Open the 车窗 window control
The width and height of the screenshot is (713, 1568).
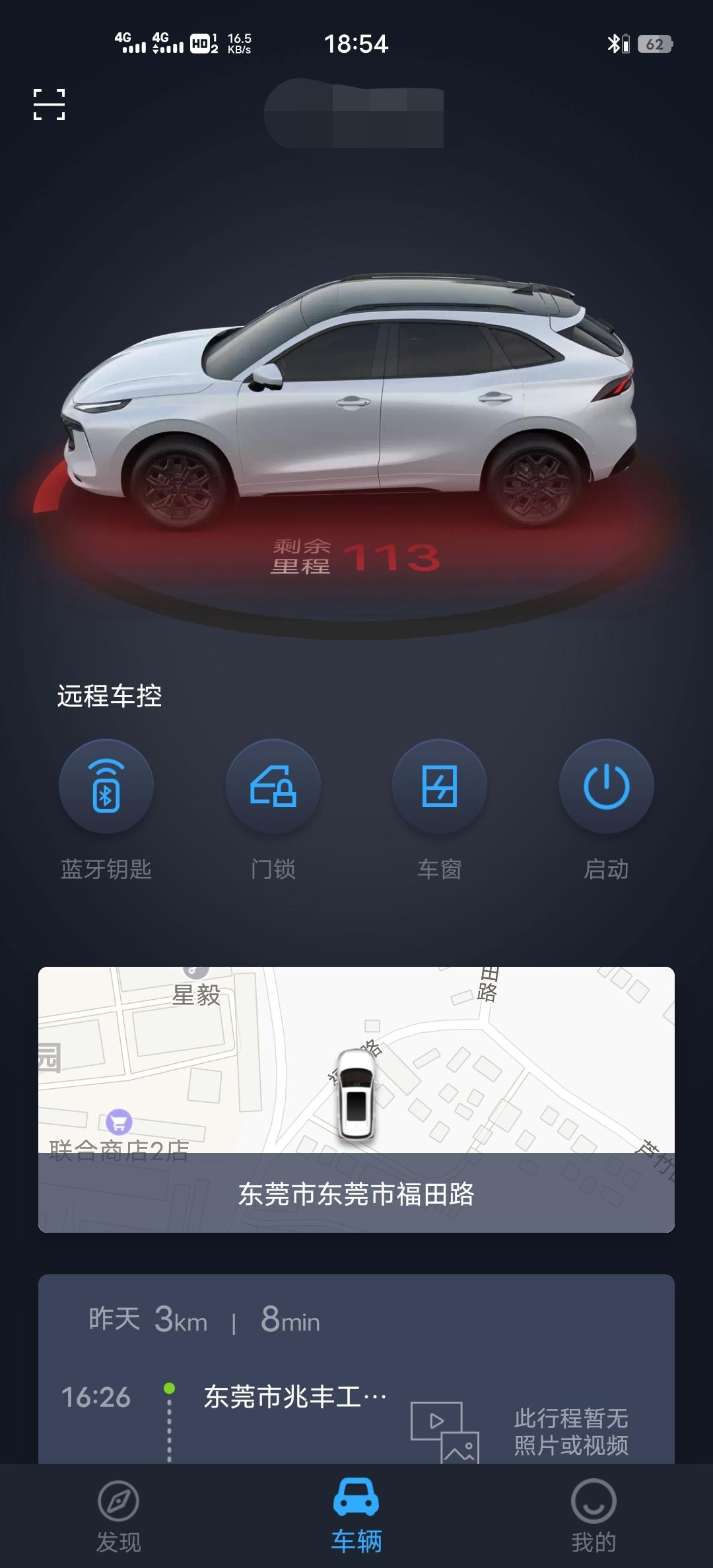tap(440, 786)
